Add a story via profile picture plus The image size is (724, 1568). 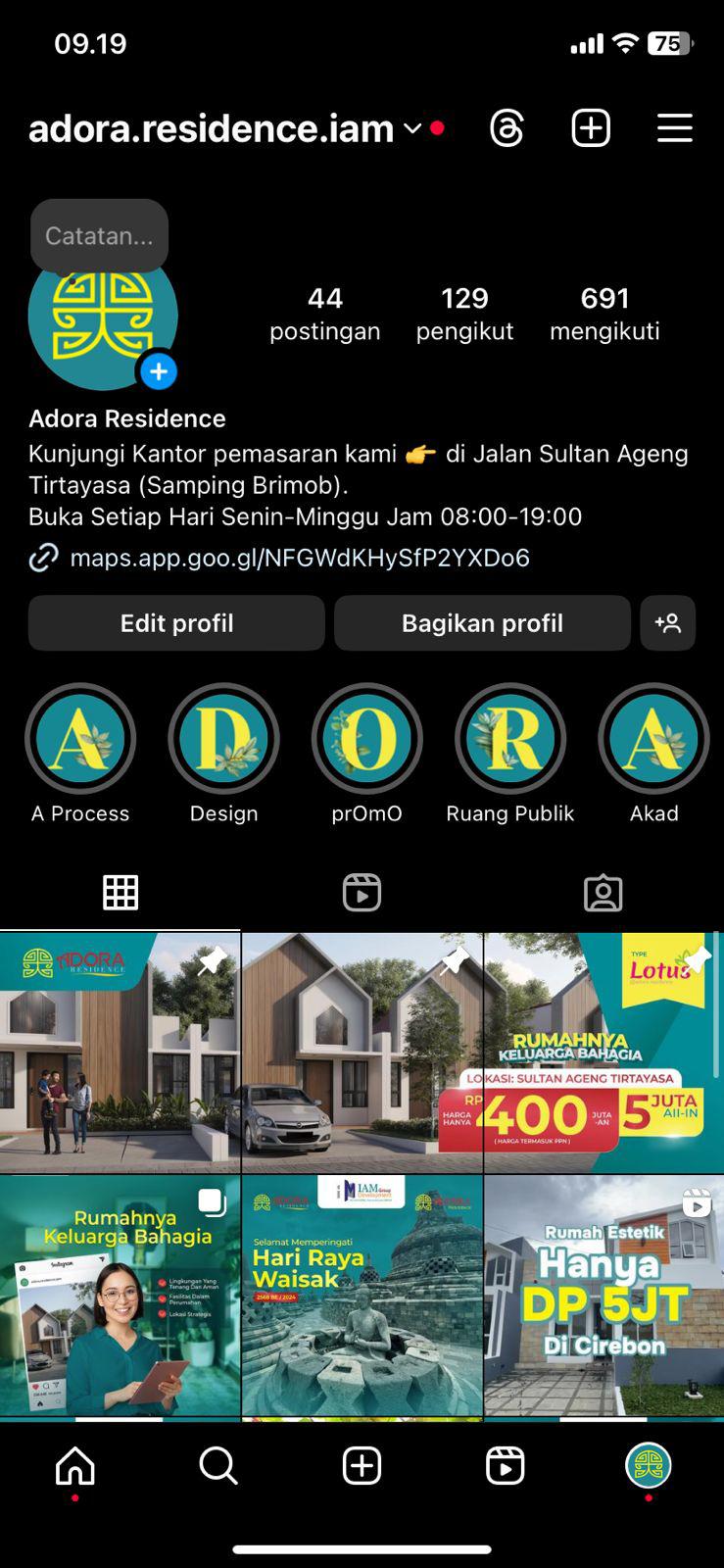[159, 371]
